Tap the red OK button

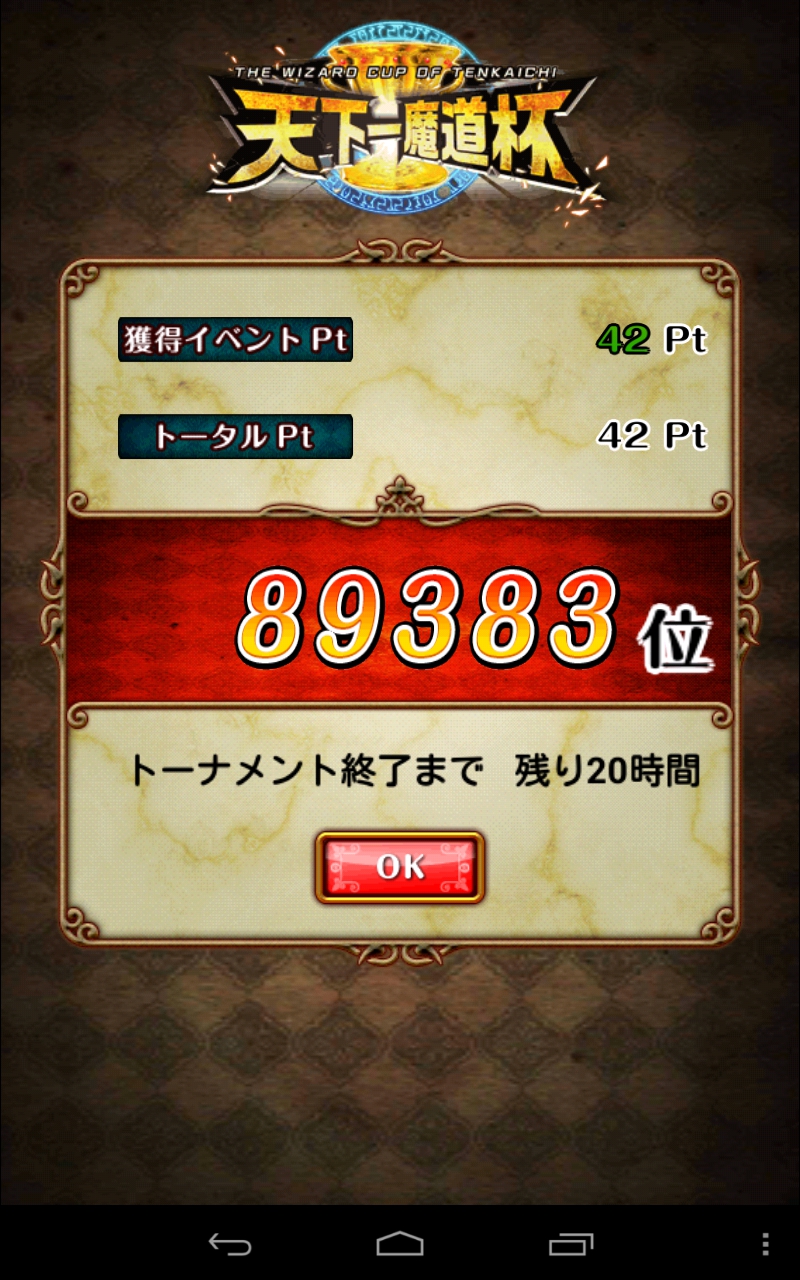400,867
